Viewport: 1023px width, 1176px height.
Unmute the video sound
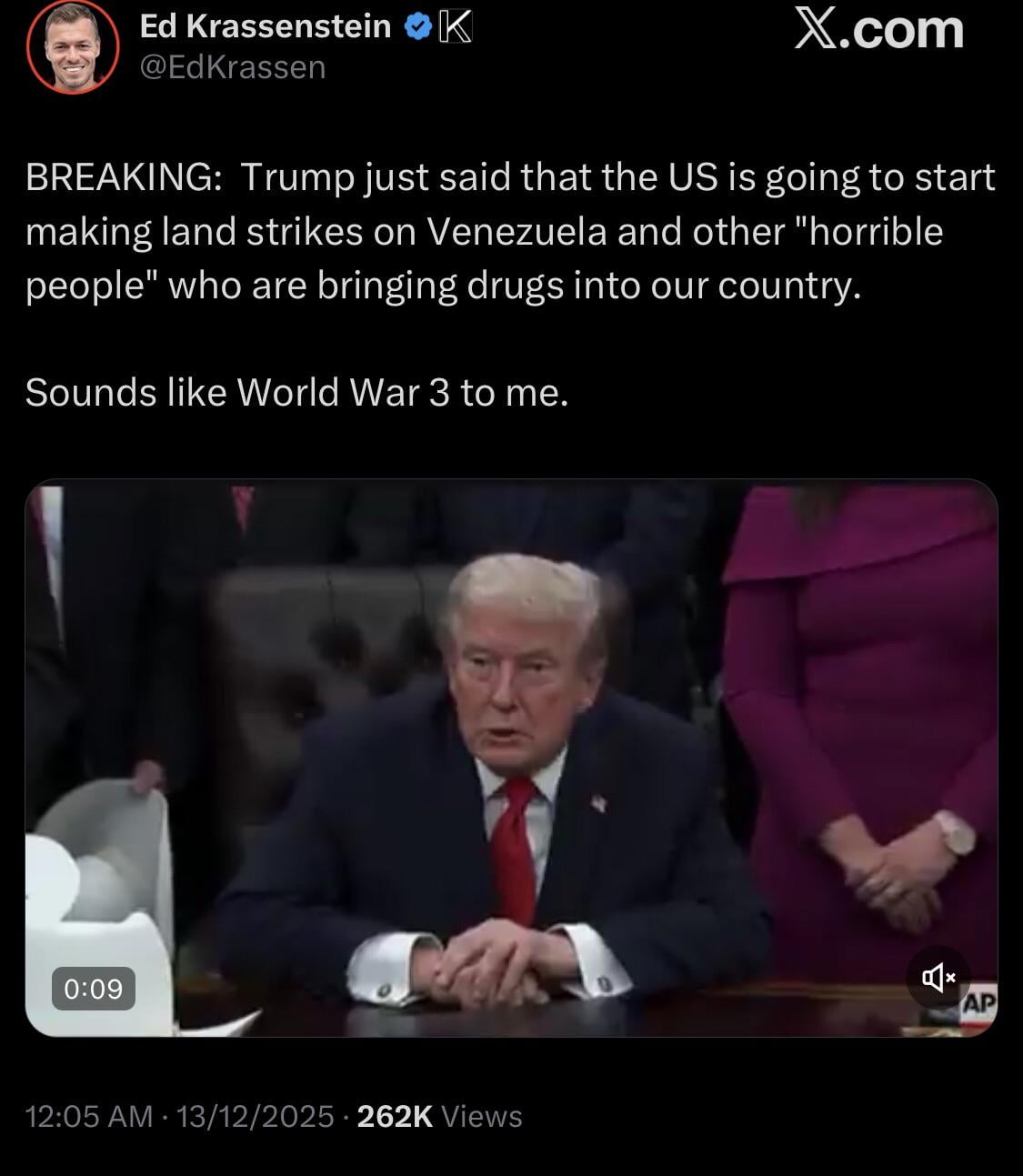pyautogui.click(x=938, y=978)
